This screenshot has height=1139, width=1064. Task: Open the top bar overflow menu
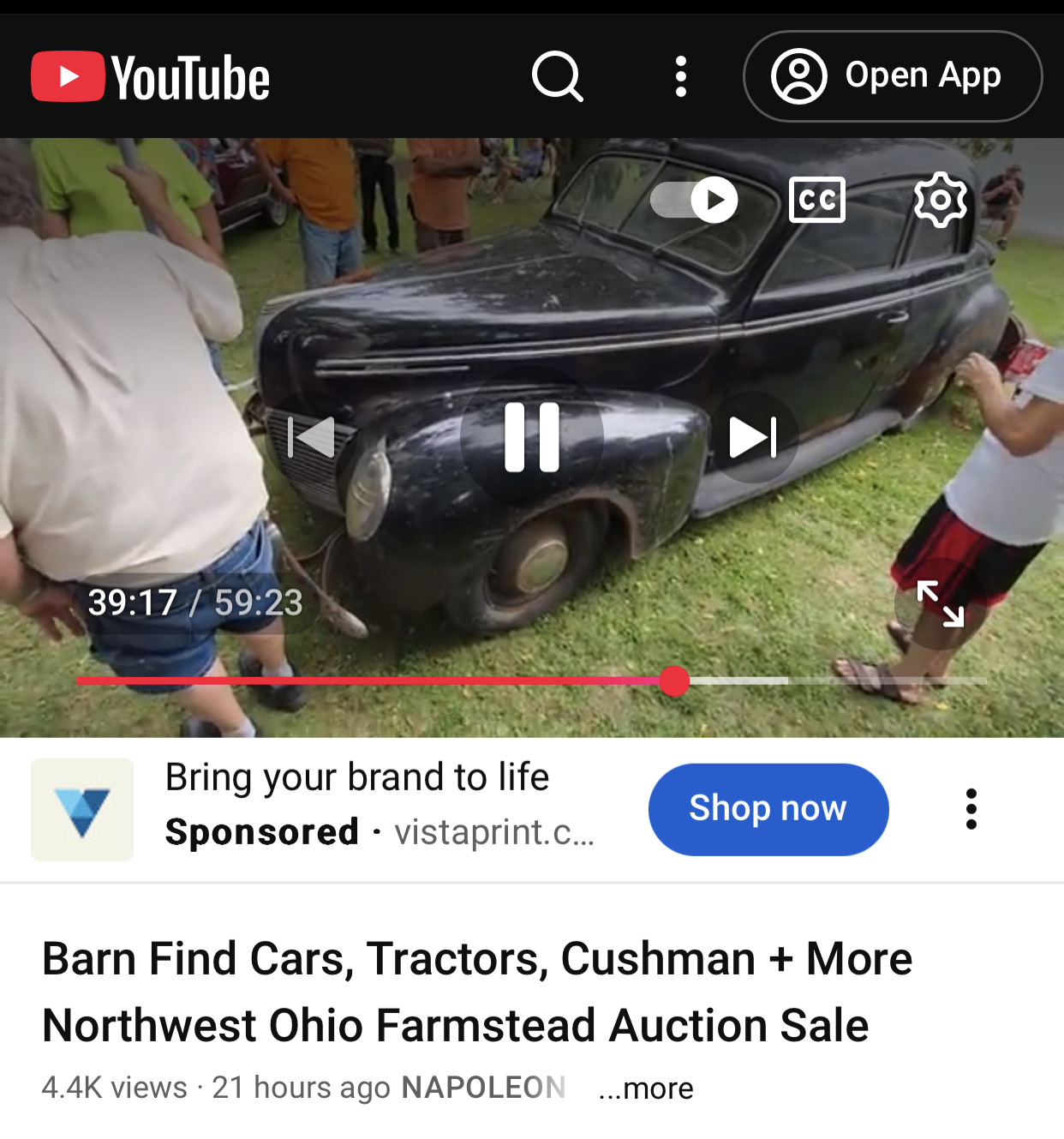pos(681,77)
